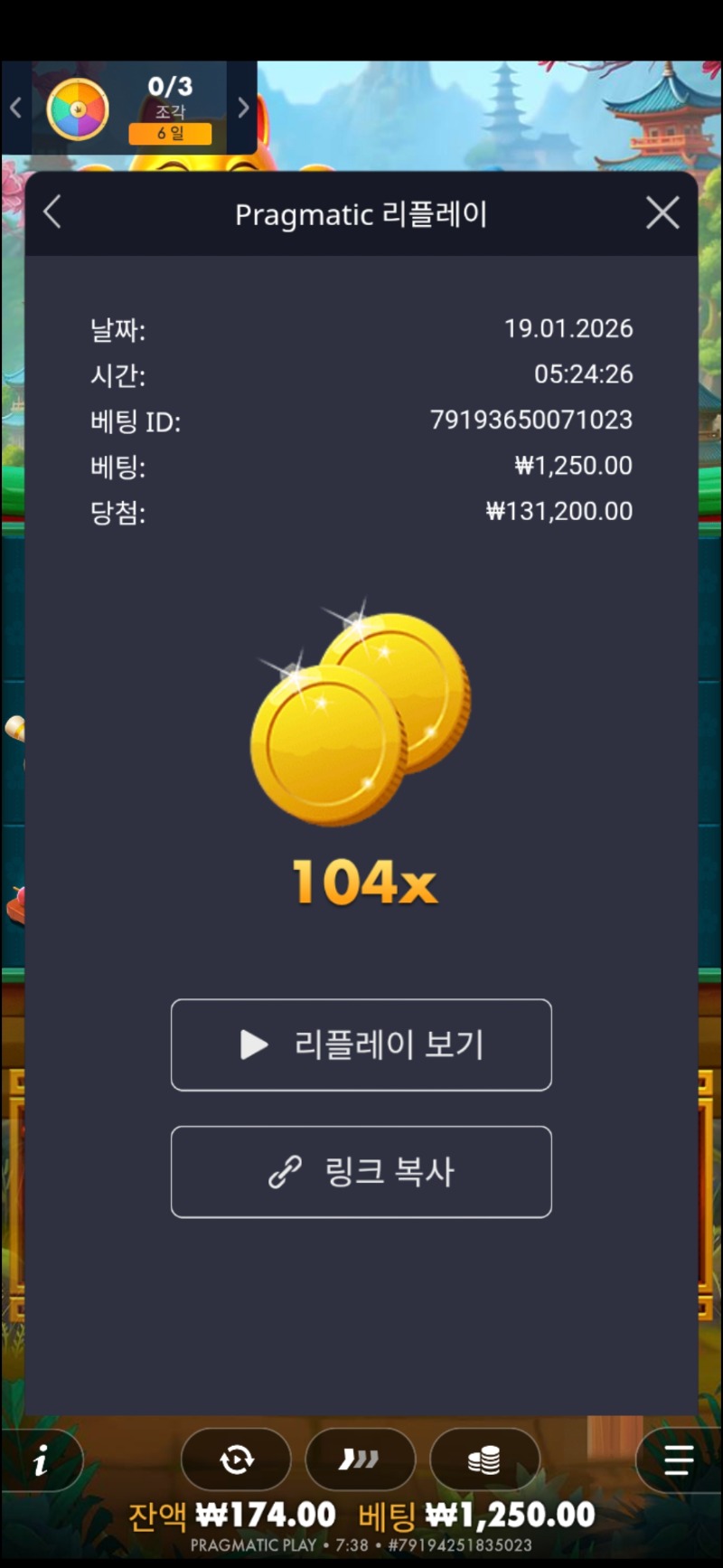The image size is (723, 1568).
Task: Open the hamburger menu
Action: 678,1459
